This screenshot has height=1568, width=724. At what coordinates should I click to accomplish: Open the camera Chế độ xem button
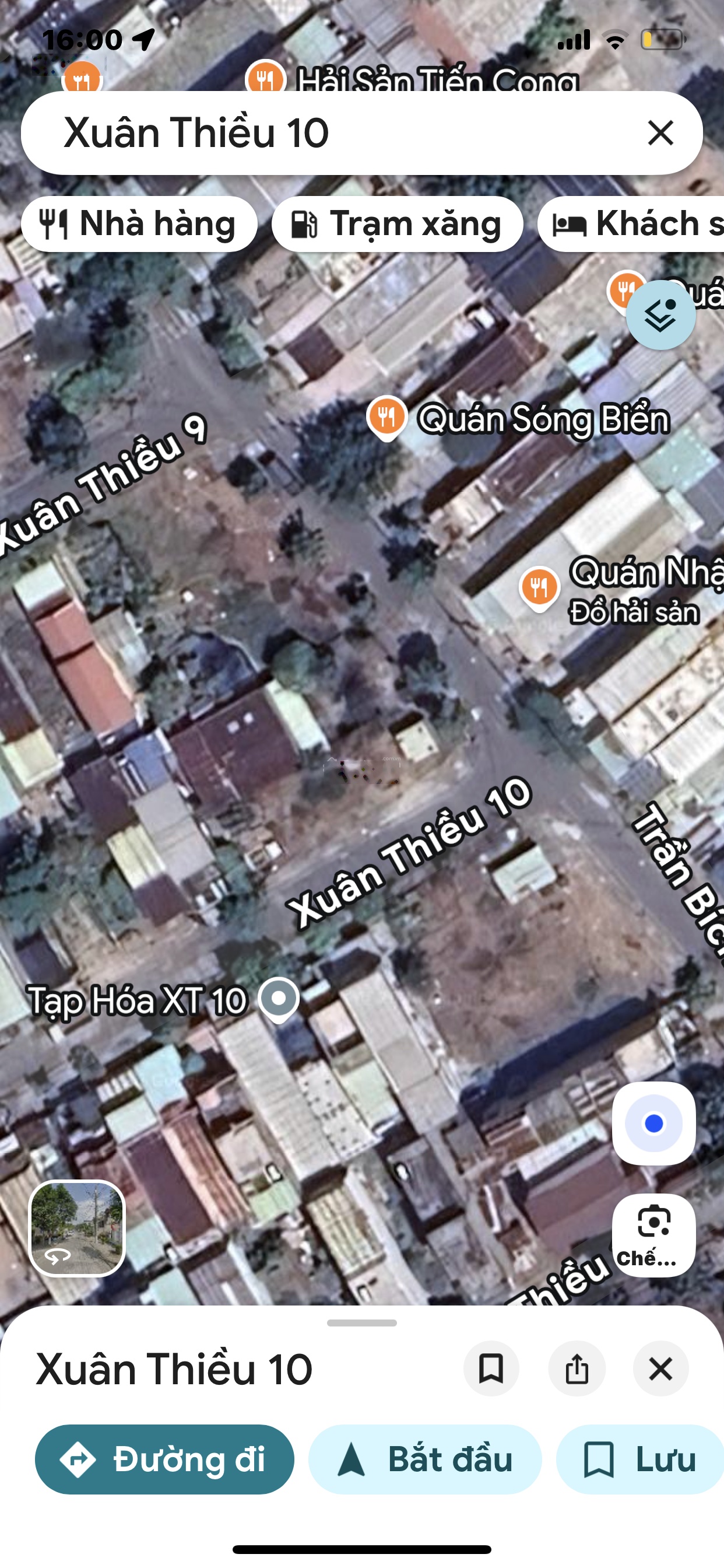coord(653,1234)
